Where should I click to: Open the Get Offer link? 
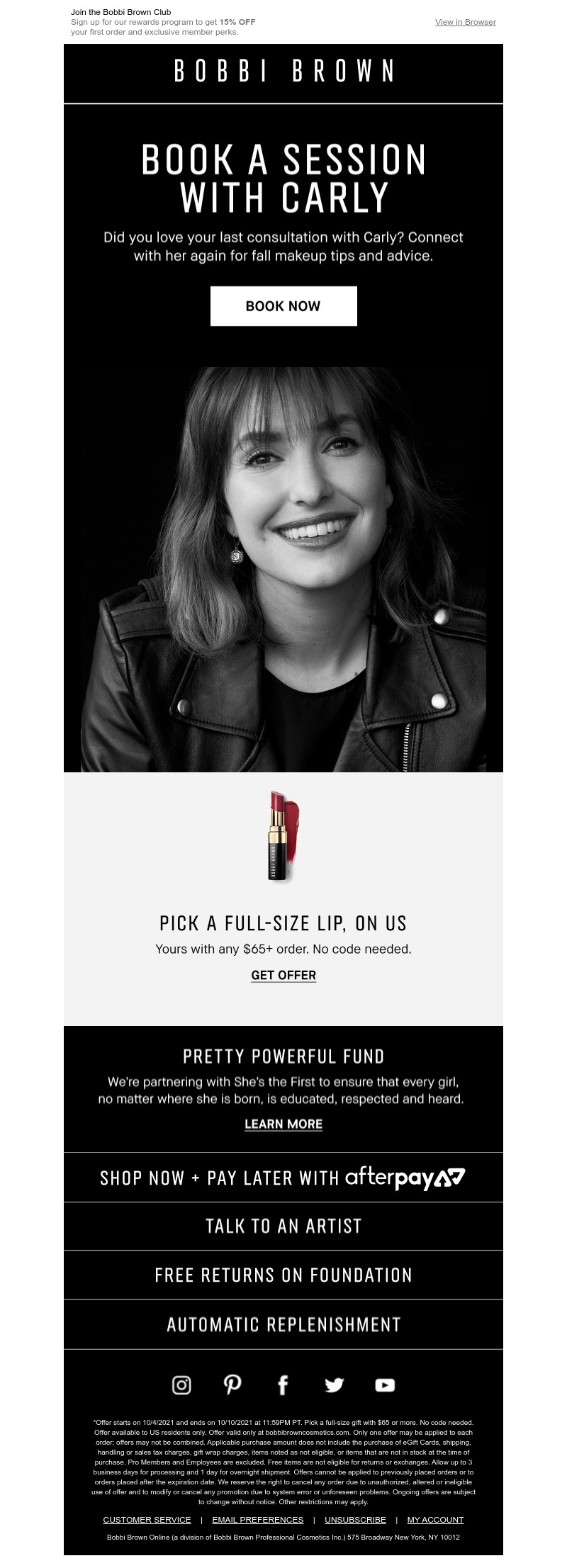coord(283,975)
